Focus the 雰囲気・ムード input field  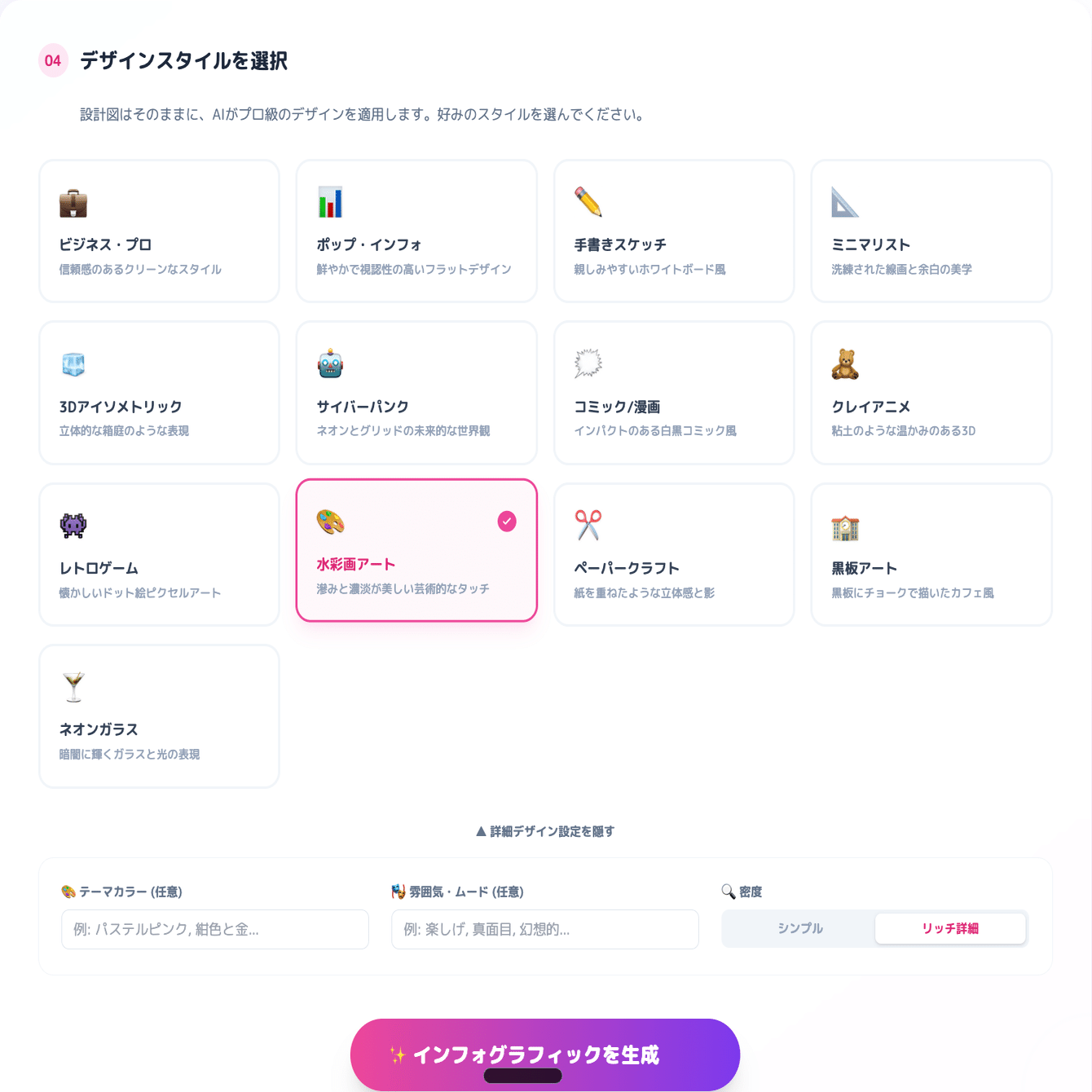[x=545, y=929]
